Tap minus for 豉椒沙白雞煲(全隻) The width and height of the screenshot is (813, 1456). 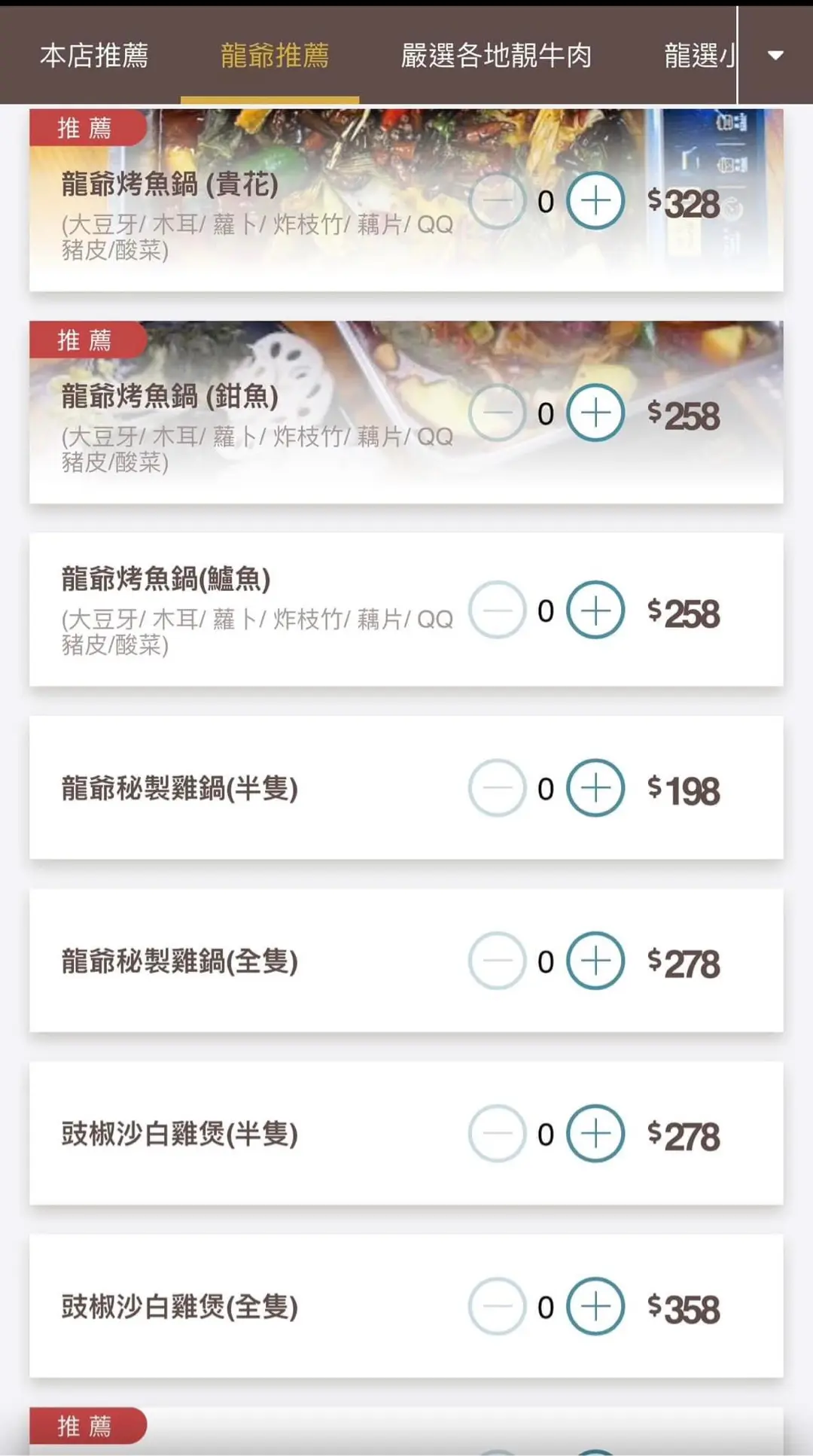497,1306
